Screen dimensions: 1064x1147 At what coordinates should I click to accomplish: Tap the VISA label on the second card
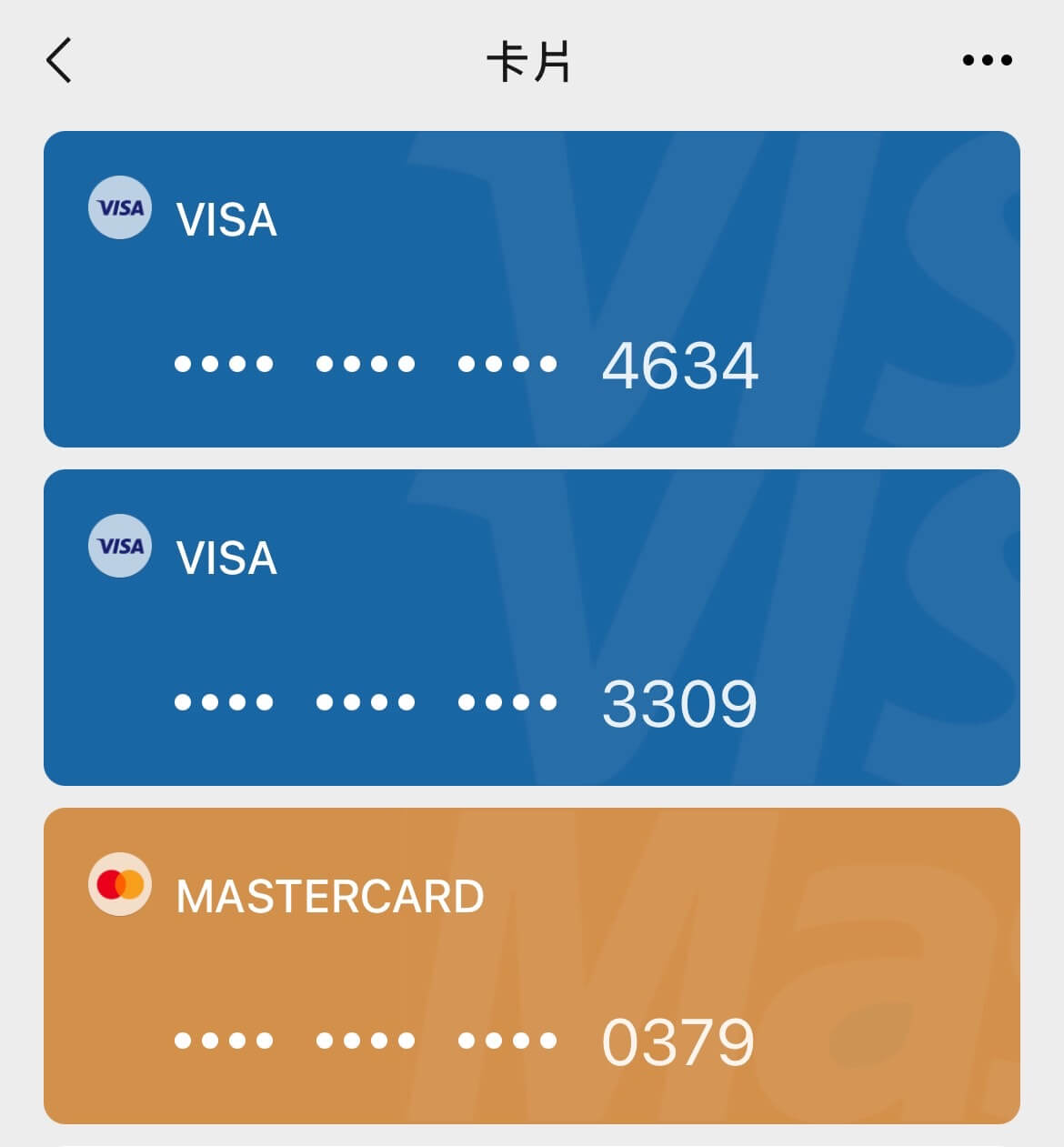pyautogui.click(x=226, y=557)
